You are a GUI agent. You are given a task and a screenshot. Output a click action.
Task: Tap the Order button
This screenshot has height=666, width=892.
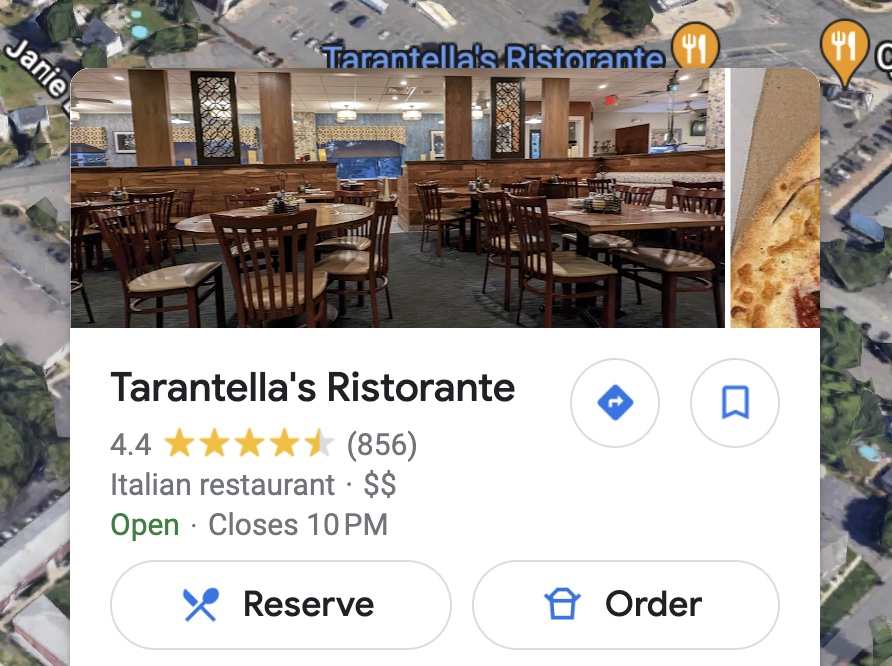[x=625, y=604]
